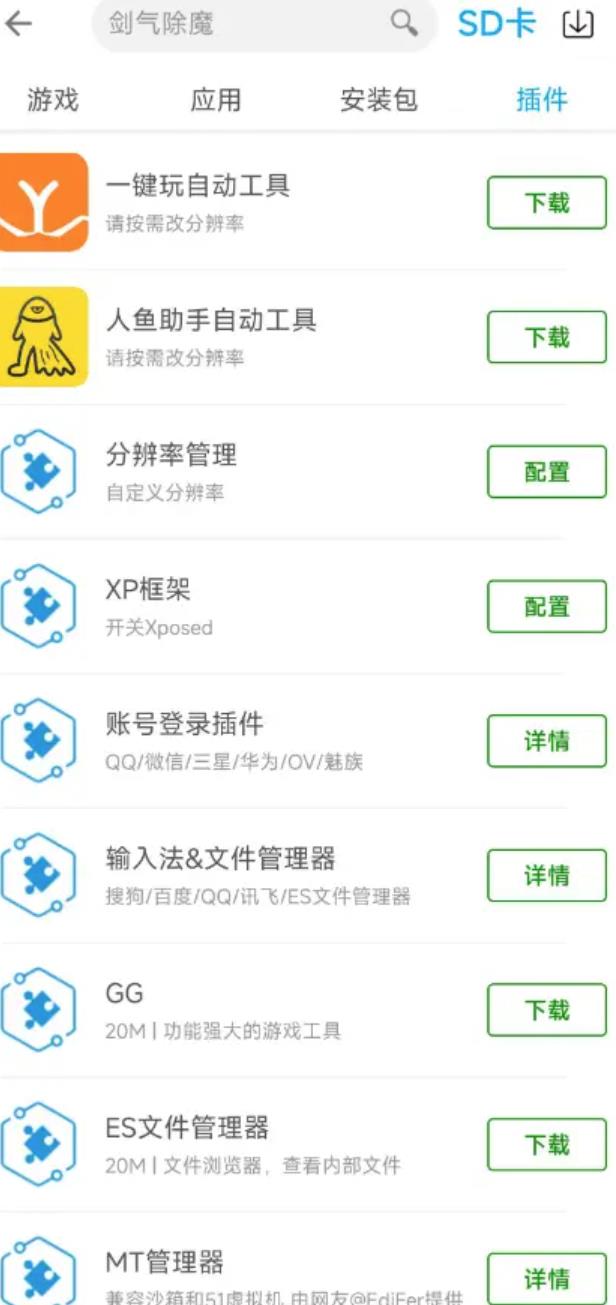Open the SD卡 option
The height and width of the screenshot is (1305, 616).
497,24
